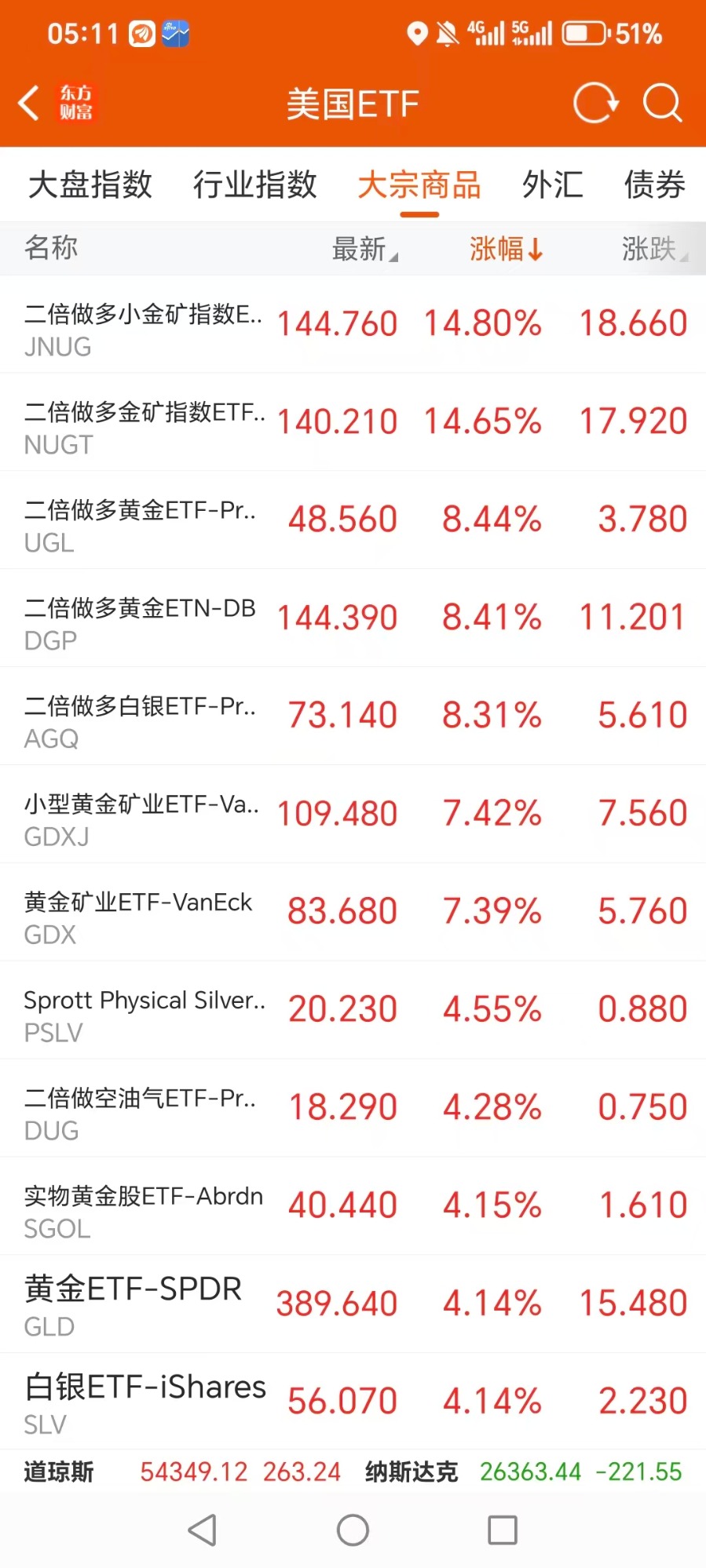Switch to the 行业指数 tab
Viewport: 706px width, 1568px height.
point(255,184)
